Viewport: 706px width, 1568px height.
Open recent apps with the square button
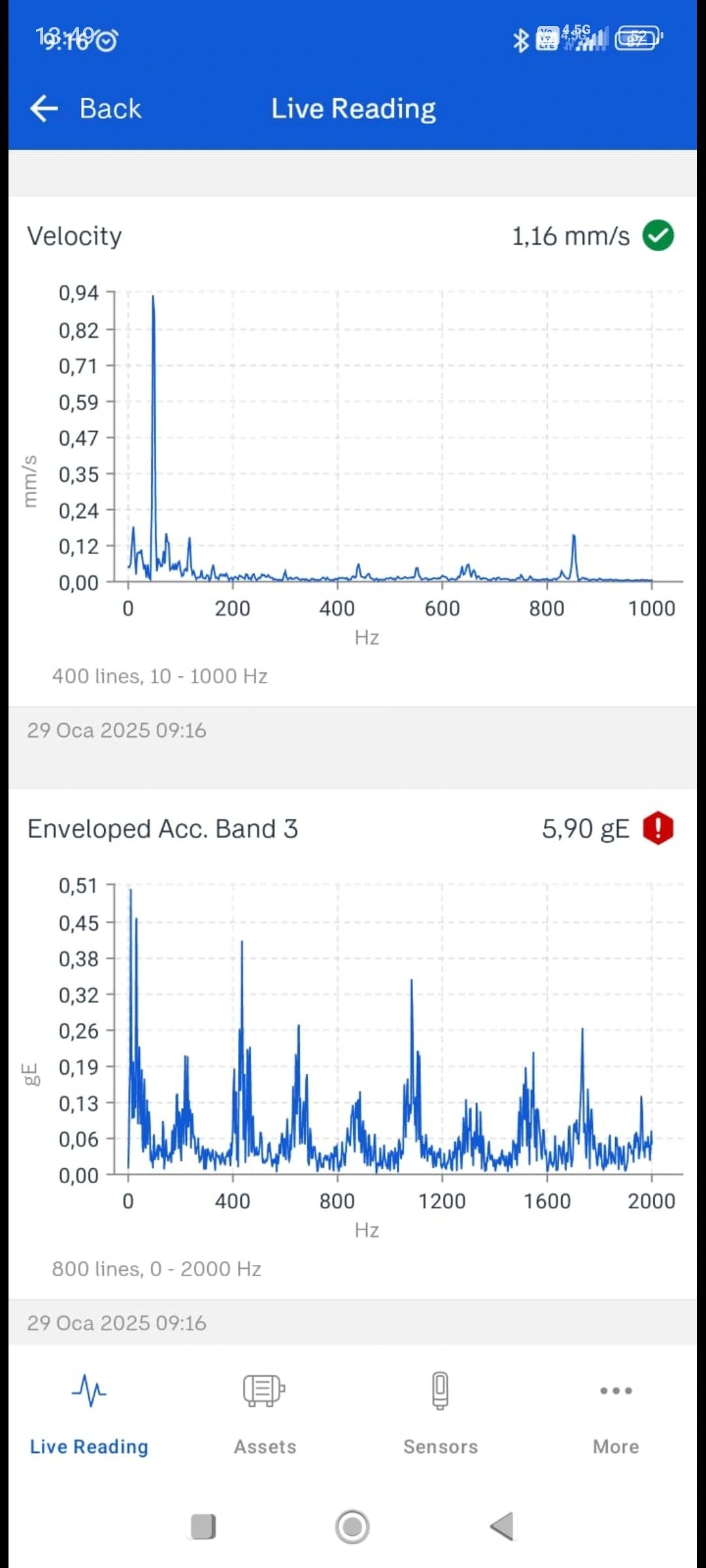pos(203,1527)
